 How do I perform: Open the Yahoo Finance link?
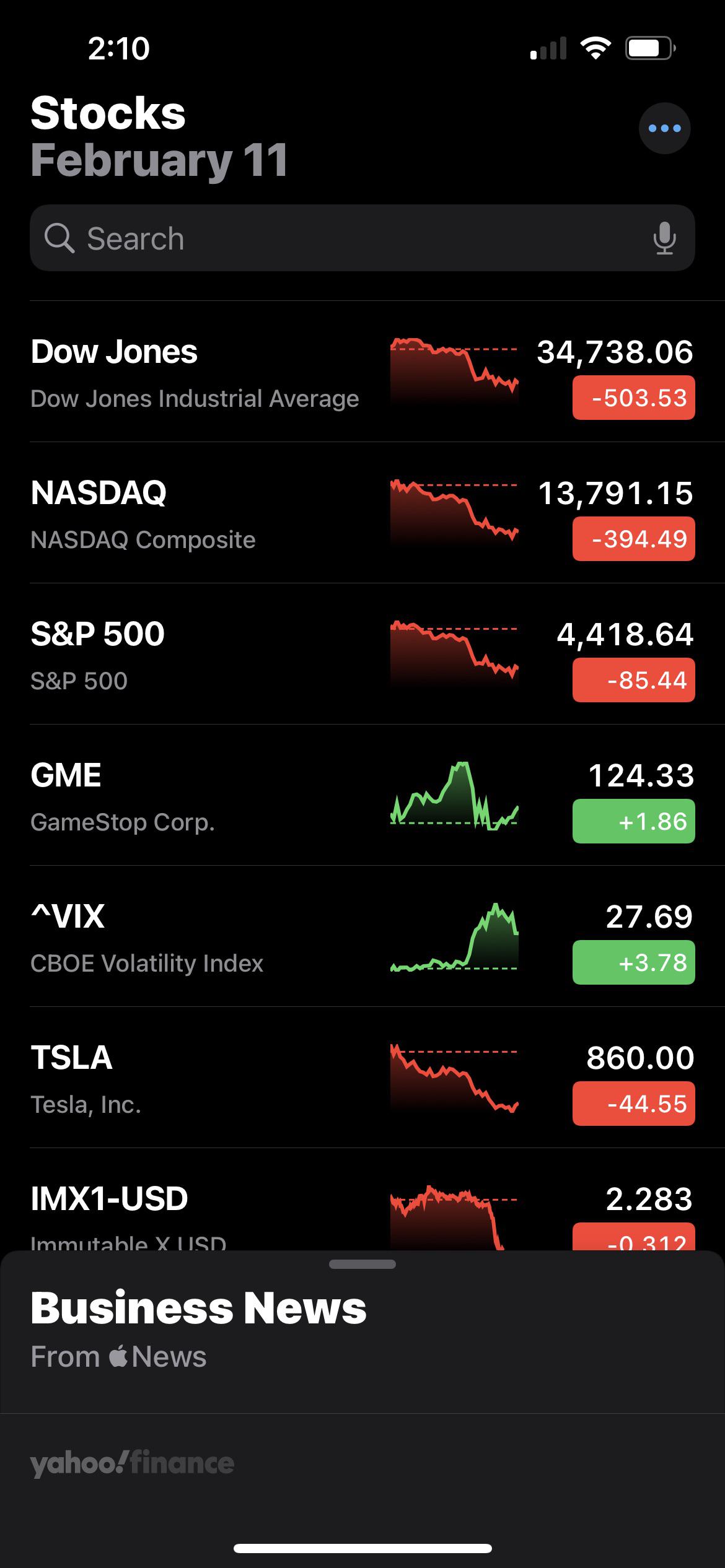point(132,1464)
